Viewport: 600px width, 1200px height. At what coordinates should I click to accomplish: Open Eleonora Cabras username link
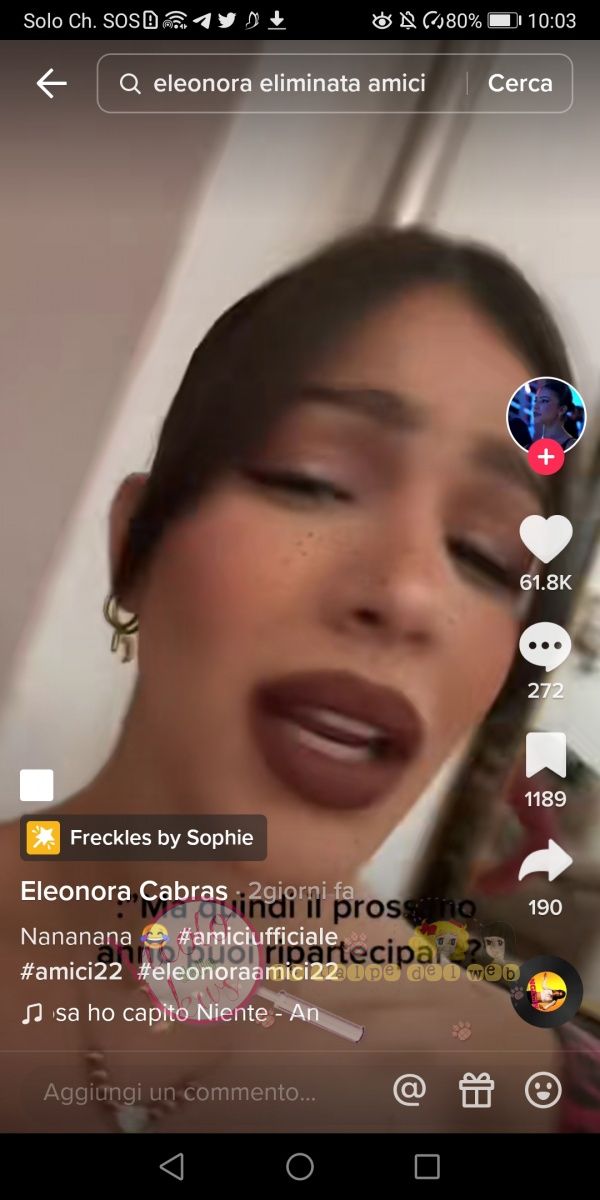tap(125, 891)
